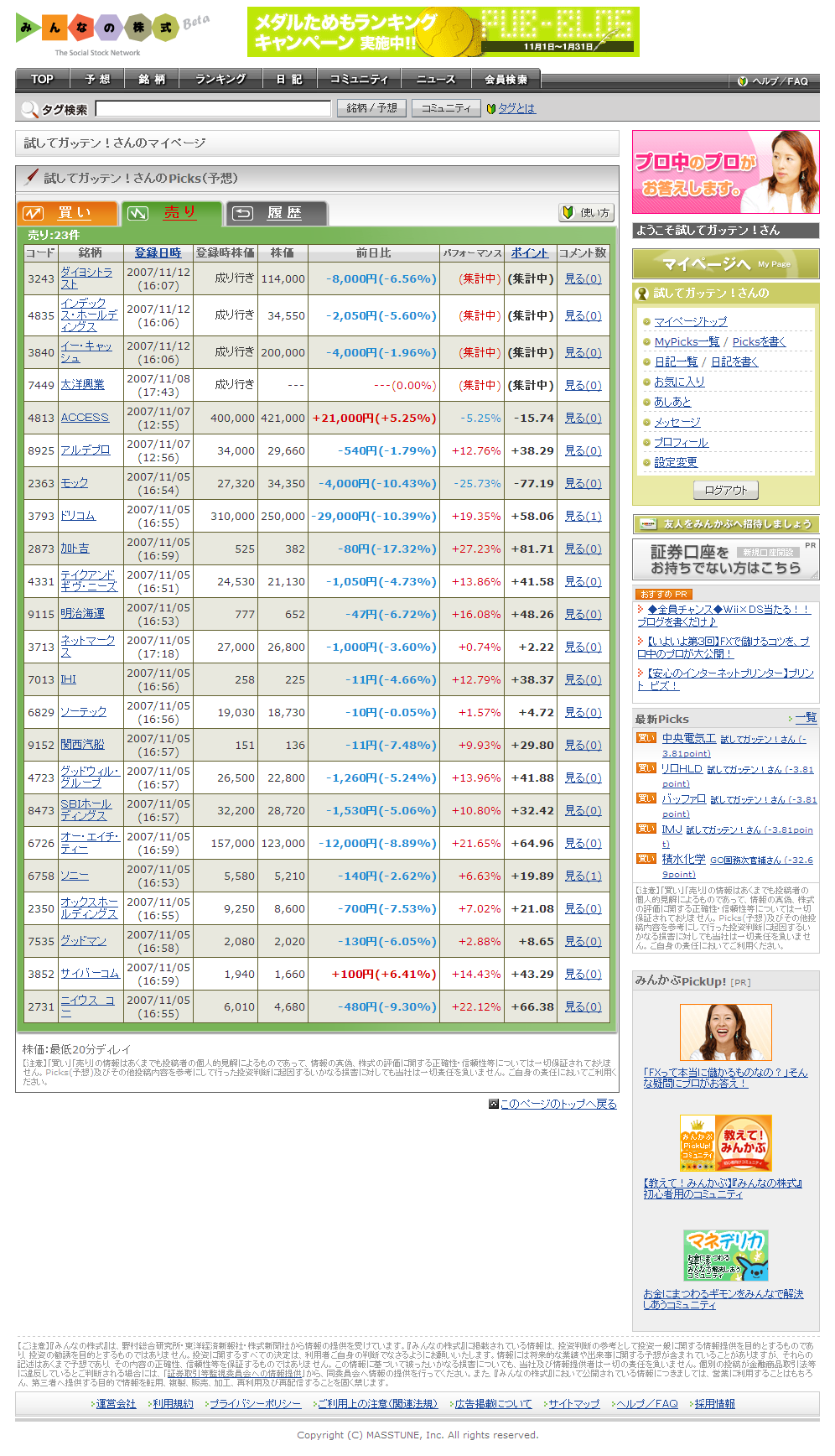Log out with the ログアウト button

tap(725, 490)
